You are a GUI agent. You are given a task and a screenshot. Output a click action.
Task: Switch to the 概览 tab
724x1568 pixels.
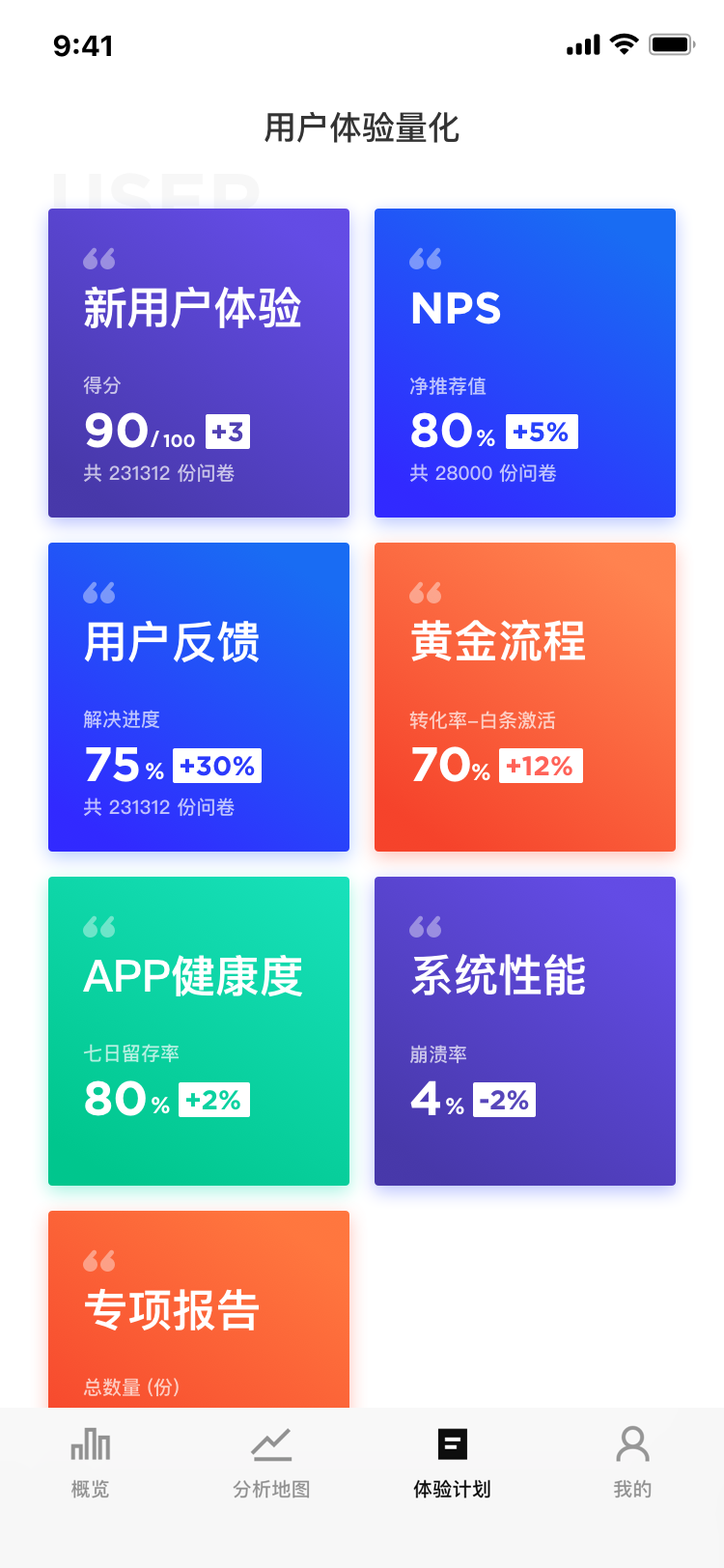click(x=91, y=1463)
